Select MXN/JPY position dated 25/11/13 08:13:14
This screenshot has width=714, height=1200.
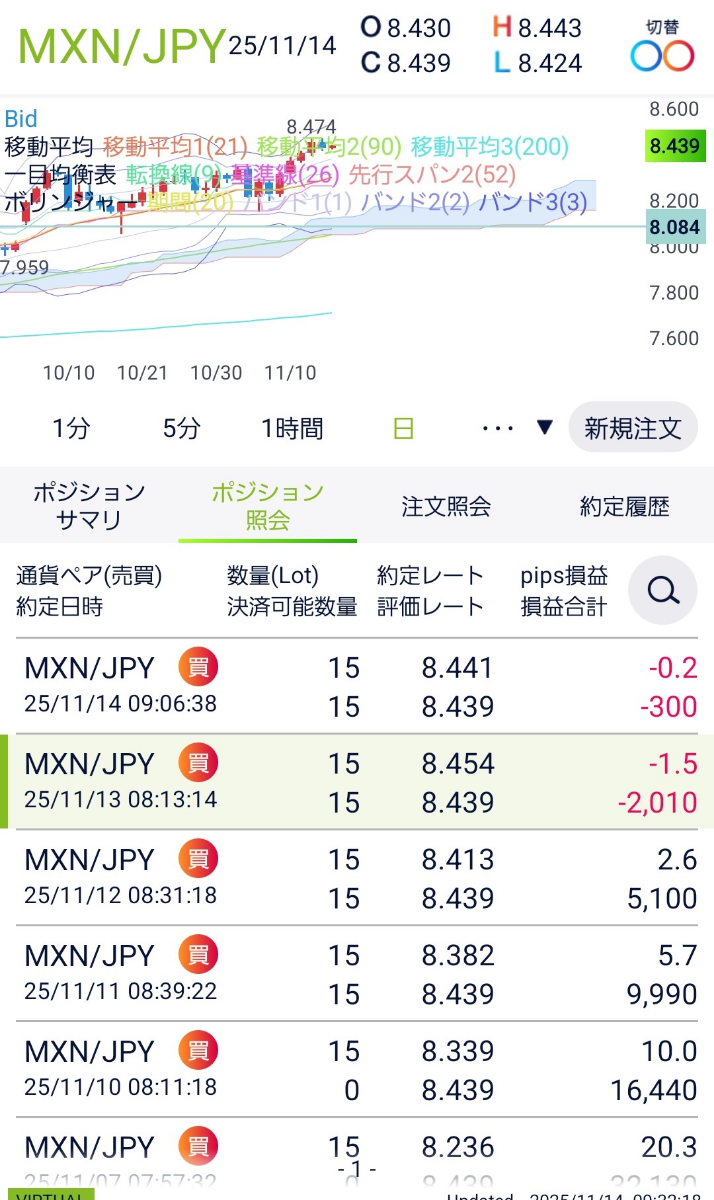[x=357, y=782]
